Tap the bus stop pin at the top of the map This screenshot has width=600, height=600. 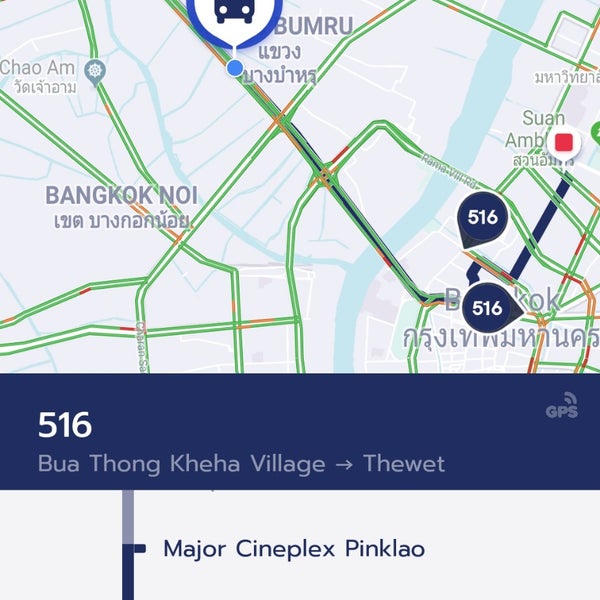coord(234,15)
